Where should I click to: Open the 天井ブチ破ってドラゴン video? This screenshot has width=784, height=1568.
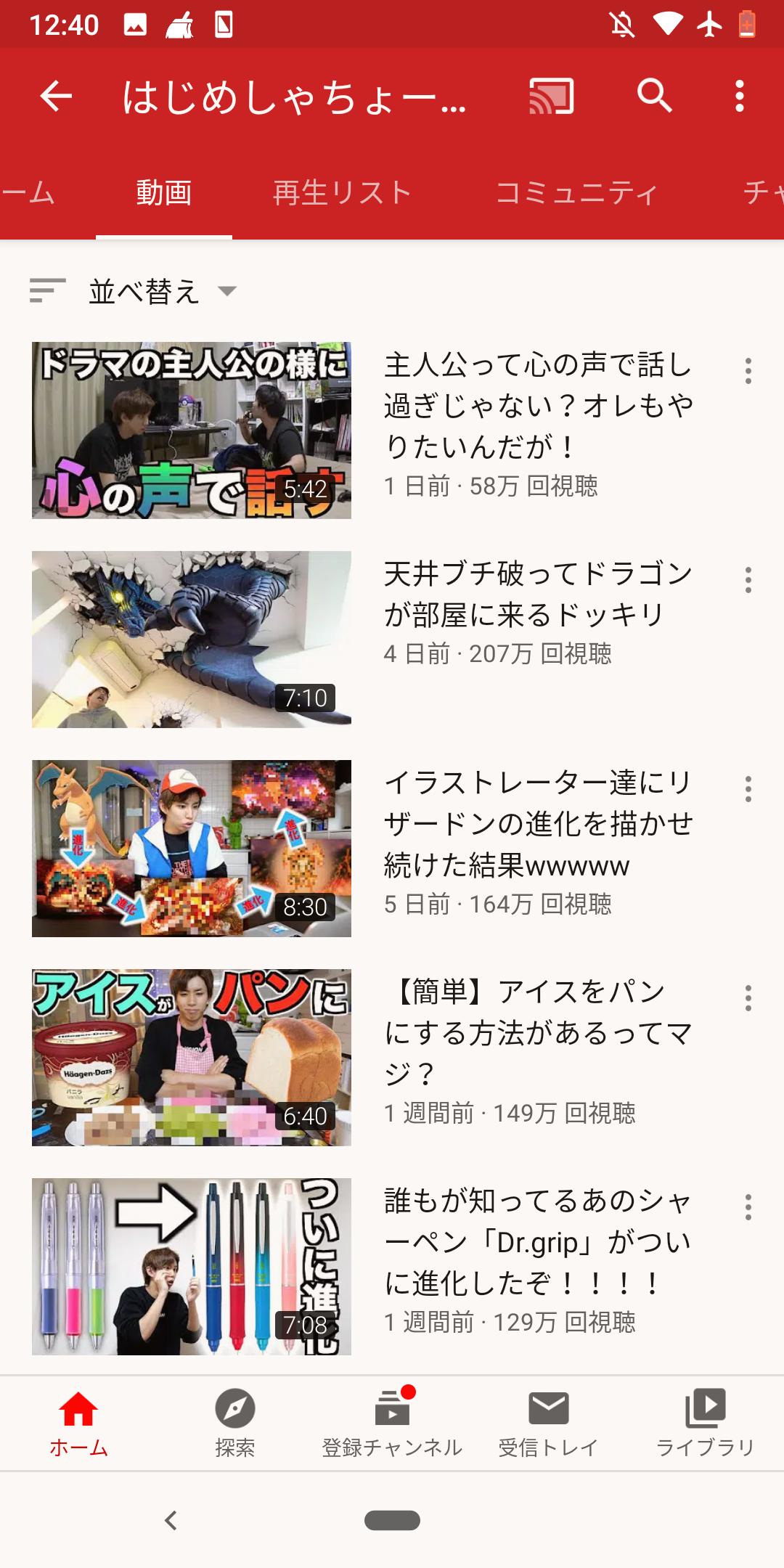coord(192,640)
